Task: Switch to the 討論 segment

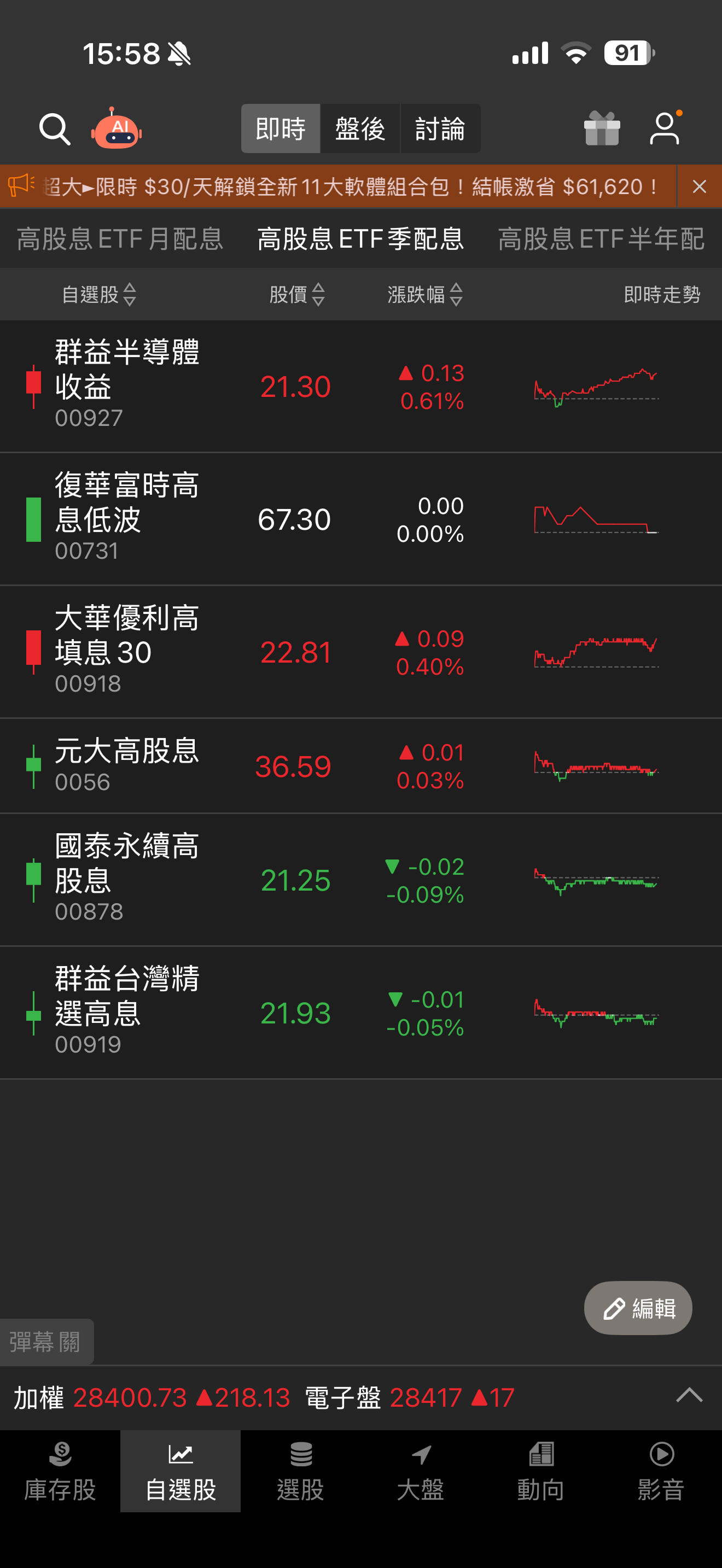Action: click(440, 129)
